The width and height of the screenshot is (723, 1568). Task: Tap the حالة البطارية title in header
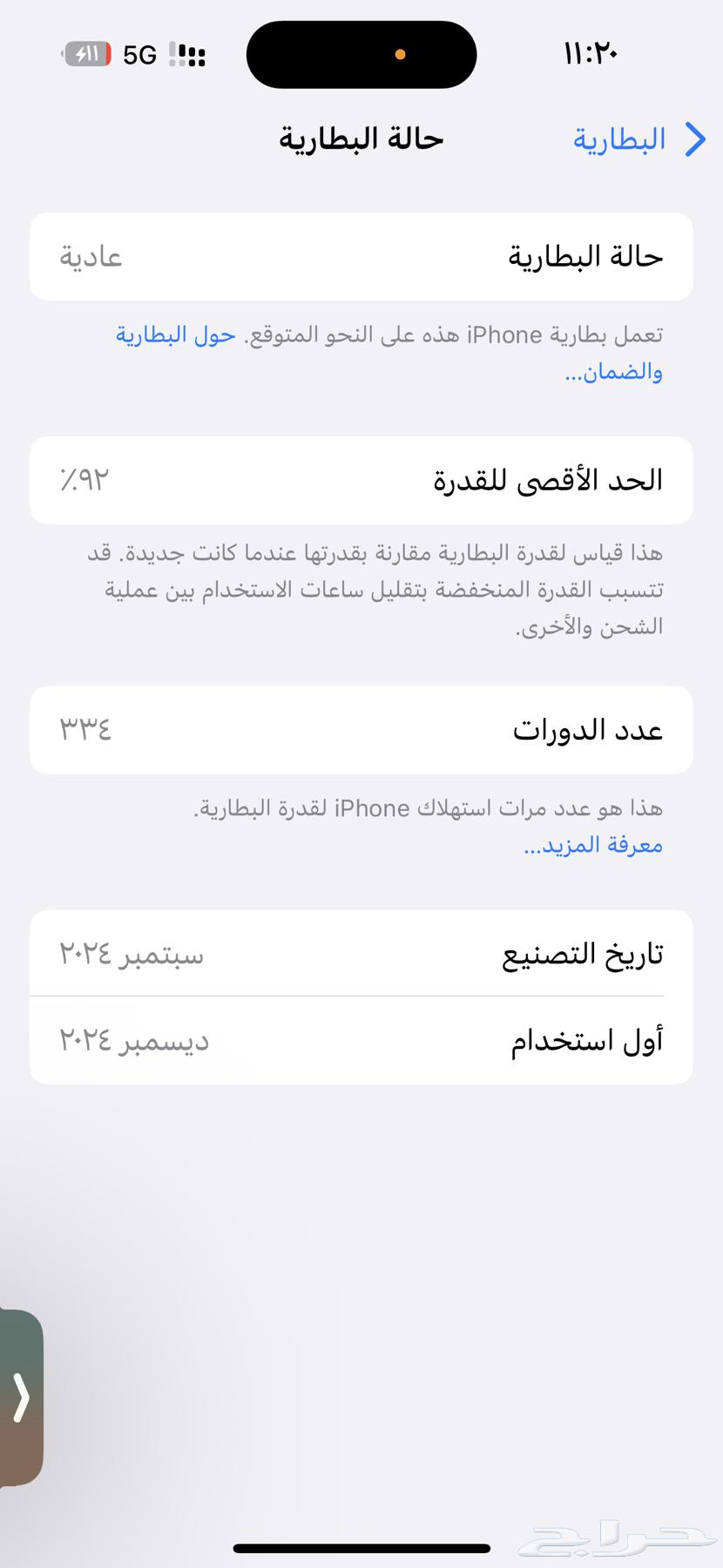[360, 139]
